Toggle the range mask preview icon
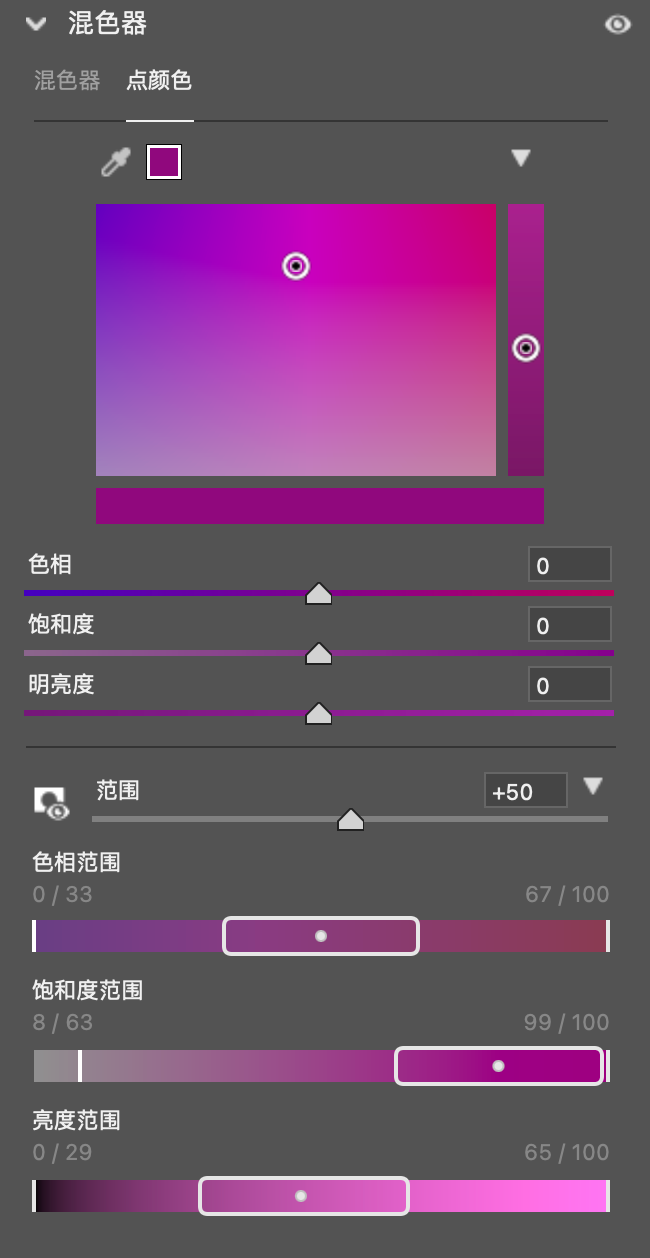The image size is (650, 1258). click(50, 802)
